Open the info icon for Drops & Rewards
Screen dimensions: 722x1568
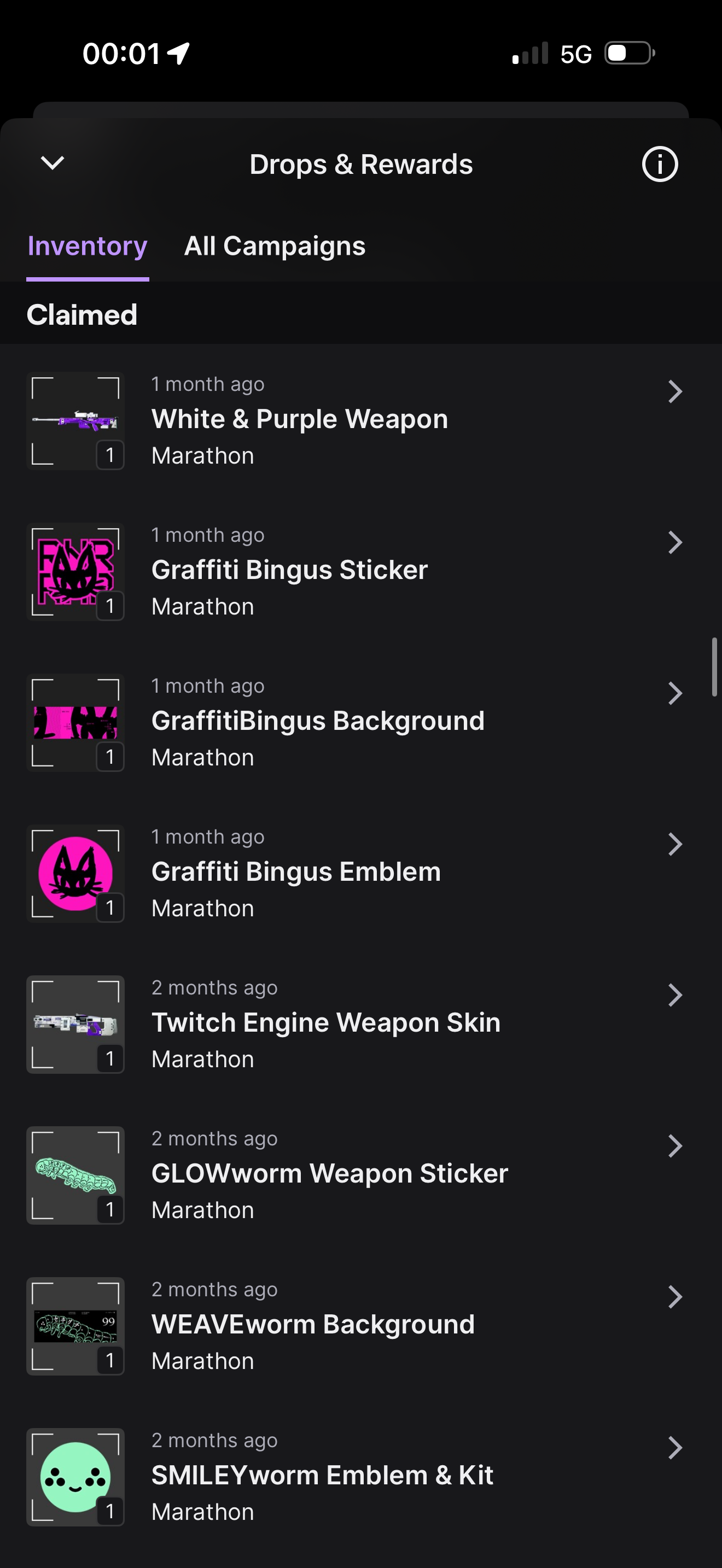pyautogui.click(x=659, y=165)
